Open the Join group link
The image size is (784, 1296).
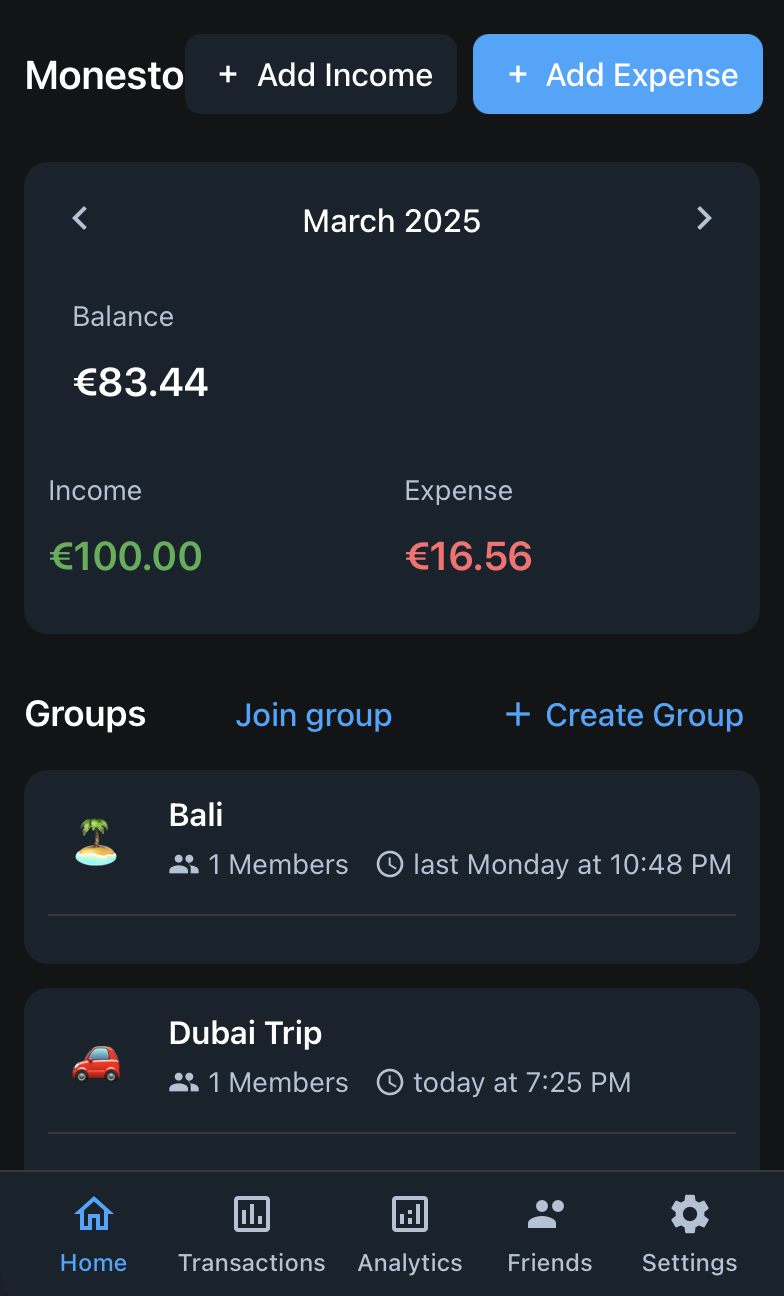pos(314,714)
